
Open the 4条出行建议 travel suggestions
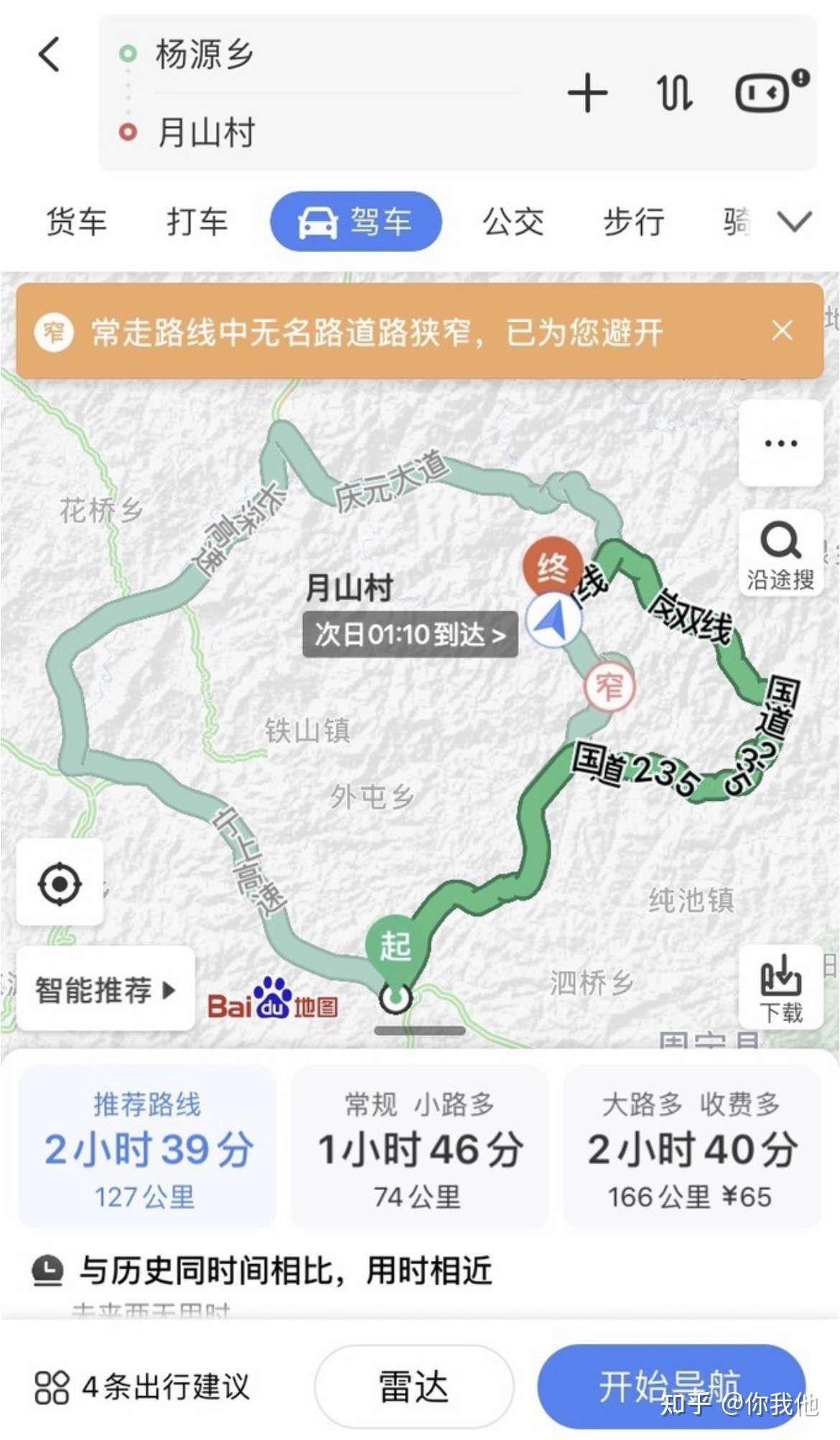coord(141,1385)
